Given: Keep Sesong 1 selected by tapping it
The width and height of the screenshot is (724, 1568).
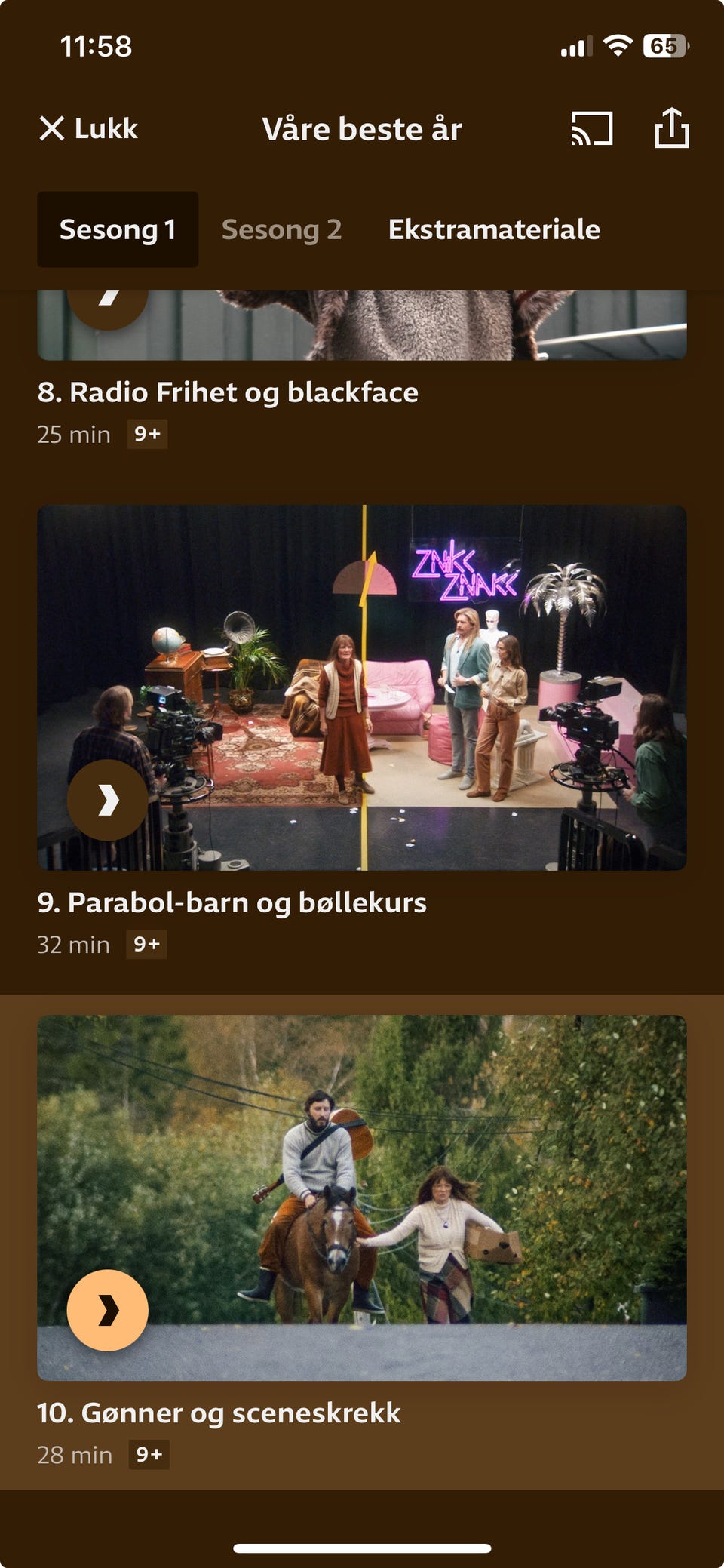Looking at the screenshot, I should pos(118,229).
